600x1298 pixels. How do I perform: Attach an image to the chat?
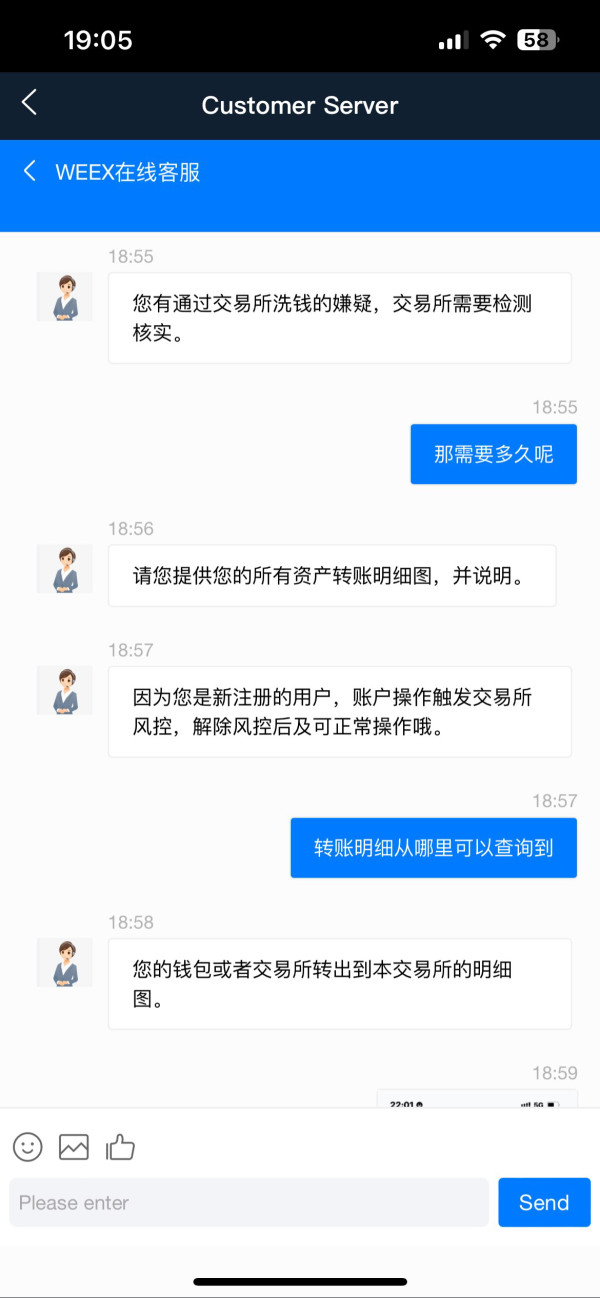click(x=74, y=1147)
